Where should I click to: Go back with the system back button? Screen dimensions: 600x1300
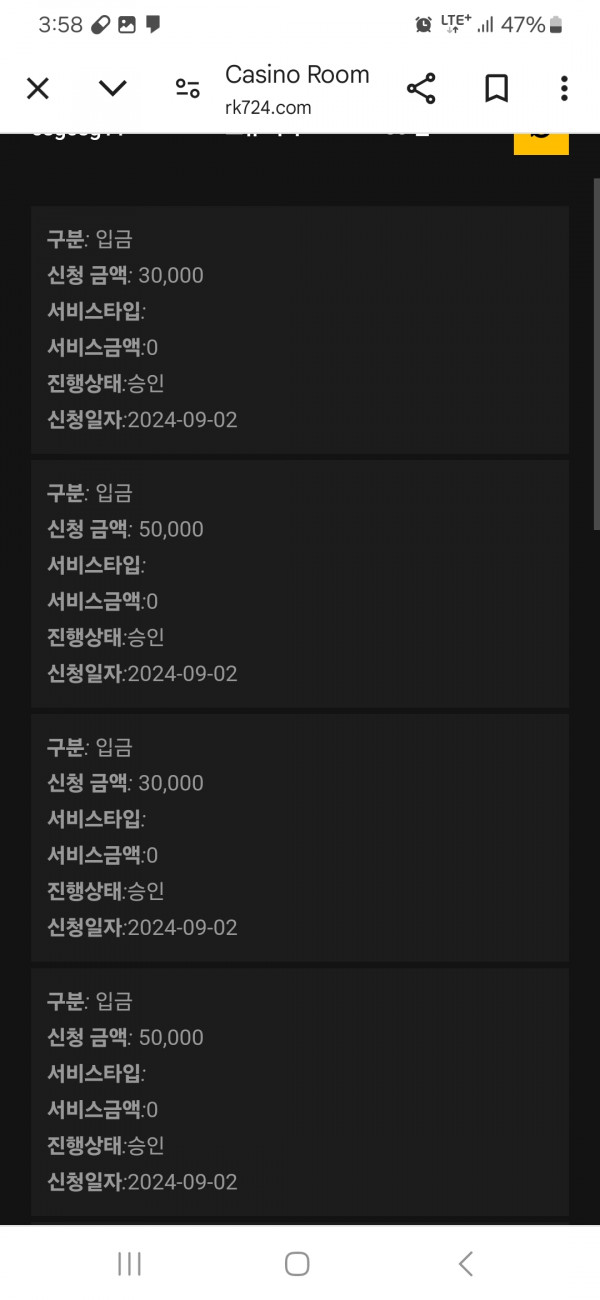click(x=466, y=1263)
